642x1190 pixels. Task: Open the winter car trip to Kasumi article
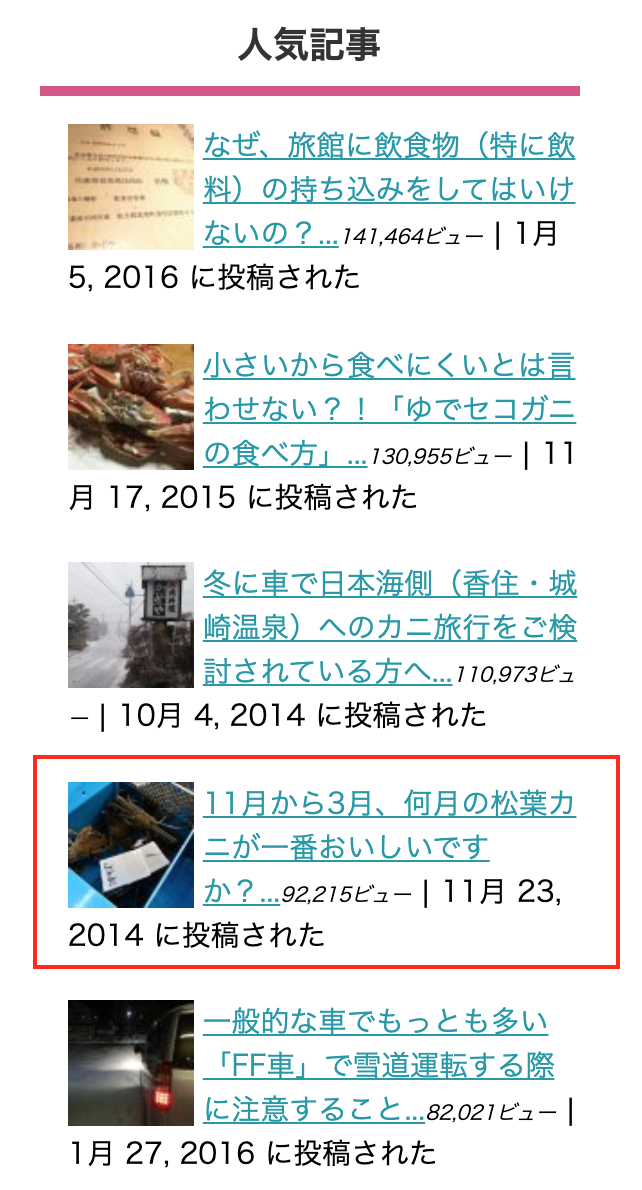[389, 628]
